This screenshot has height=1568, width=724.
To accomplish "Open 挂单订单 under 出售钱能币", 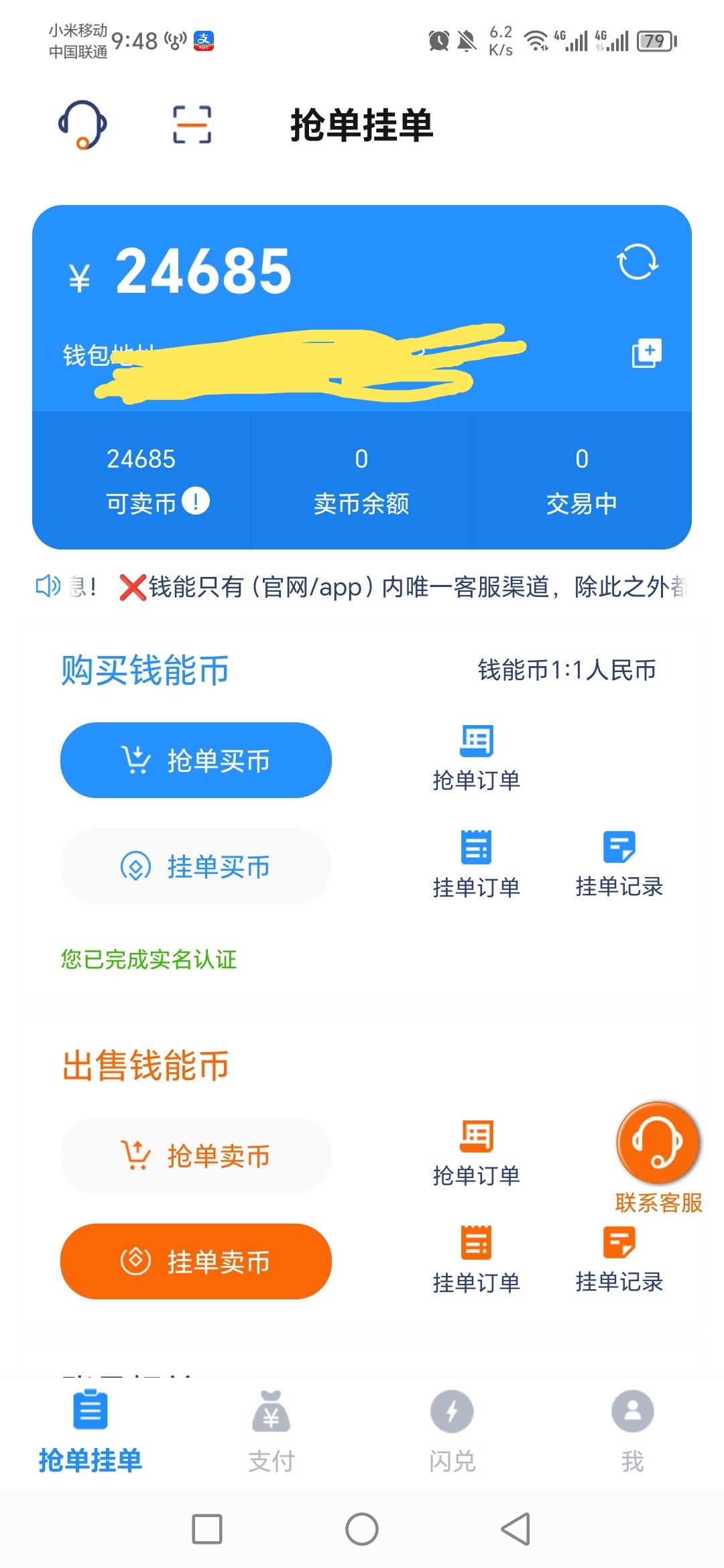I will tap(477, 1260).
